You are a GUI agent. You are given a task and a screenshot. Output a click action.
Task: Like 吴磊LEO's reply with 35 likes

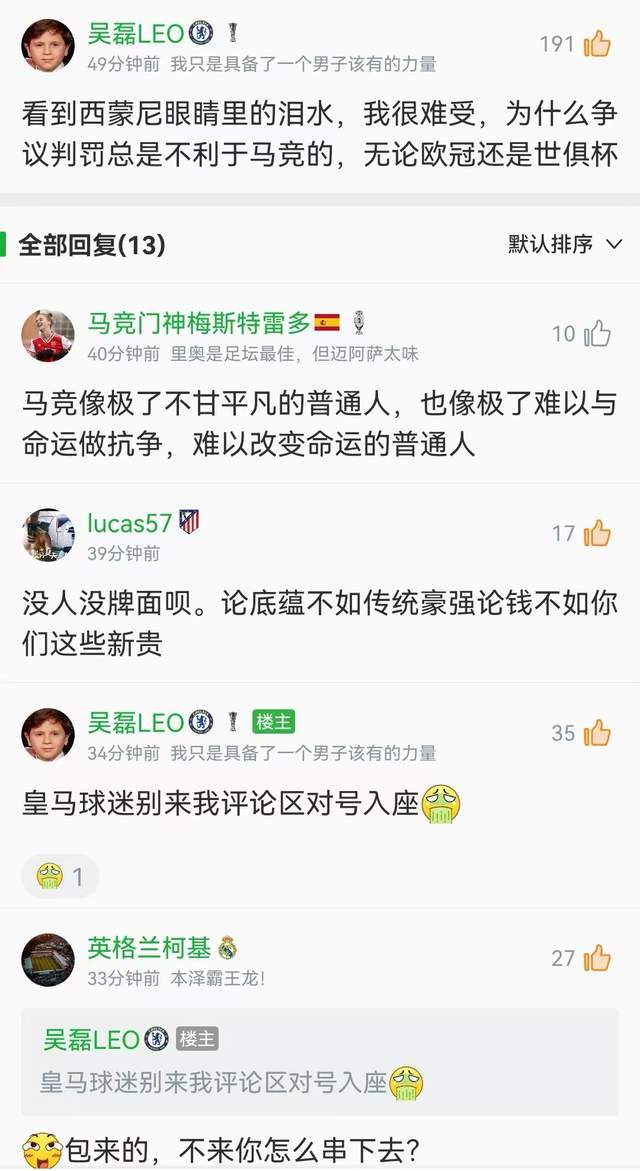pos(597,733)
